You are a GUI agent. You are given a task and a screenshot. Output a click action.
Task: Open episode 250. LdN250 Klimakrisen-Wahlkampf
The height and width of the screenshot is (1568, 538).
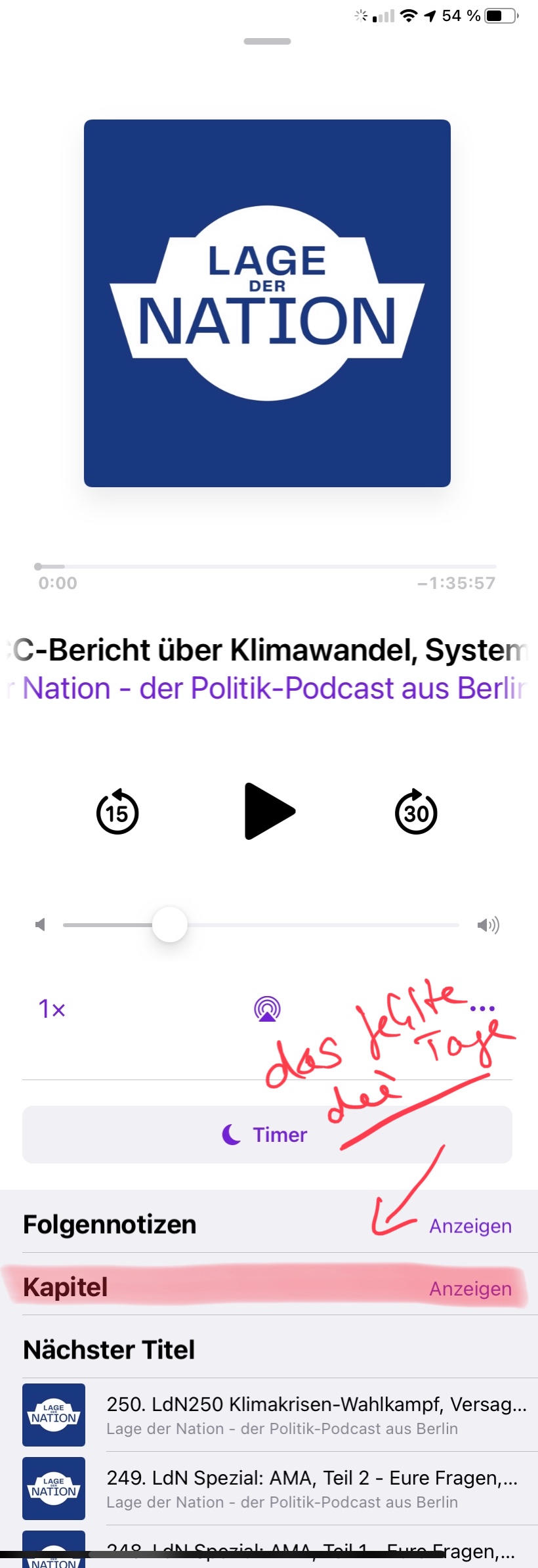pos(315,1415)
